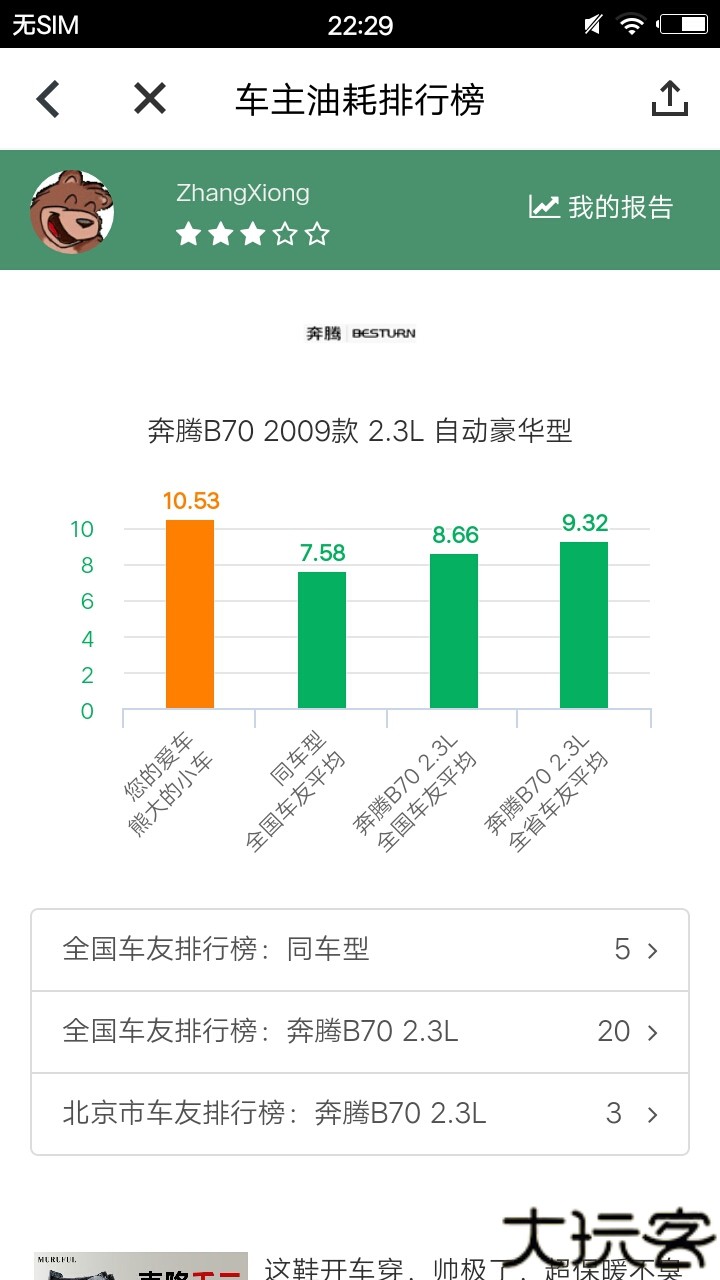Expand 全国车友排行榜：同车型 ranking row
720x1280 pixels.
click(x=360, y=950)
